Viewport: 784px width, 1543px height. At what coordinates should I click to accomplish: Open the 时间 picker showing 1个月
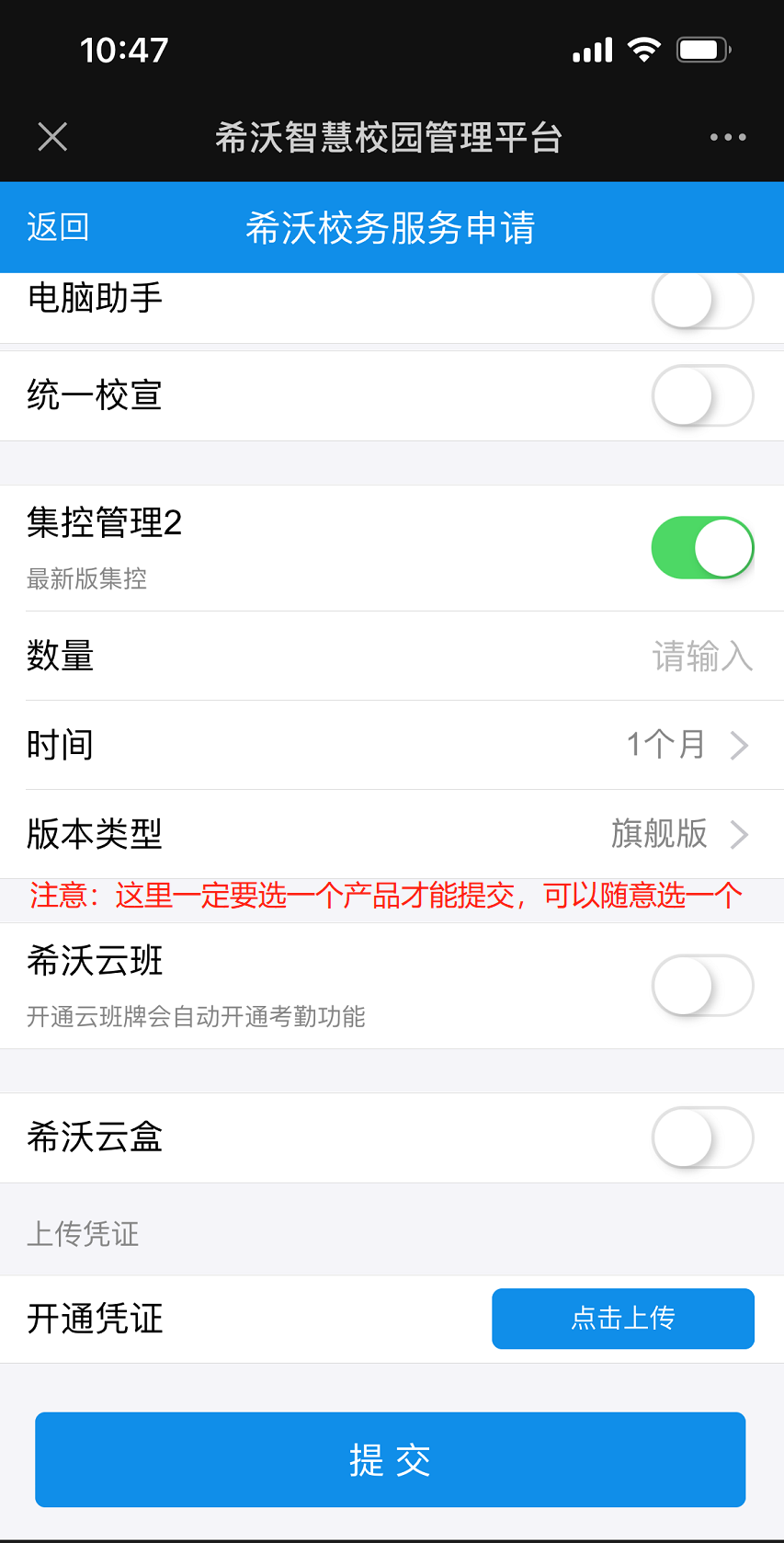pyautogui.click(x=392, y=745)
